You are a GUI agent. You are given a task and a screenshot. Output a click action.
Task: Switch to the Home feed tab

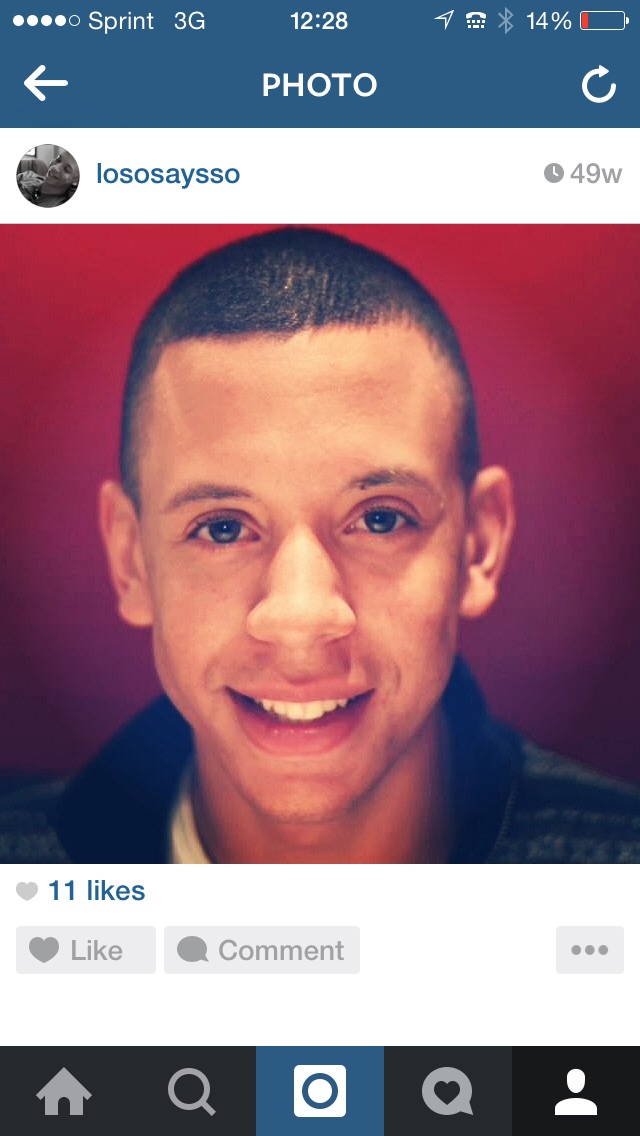(x=64, y=1091)
